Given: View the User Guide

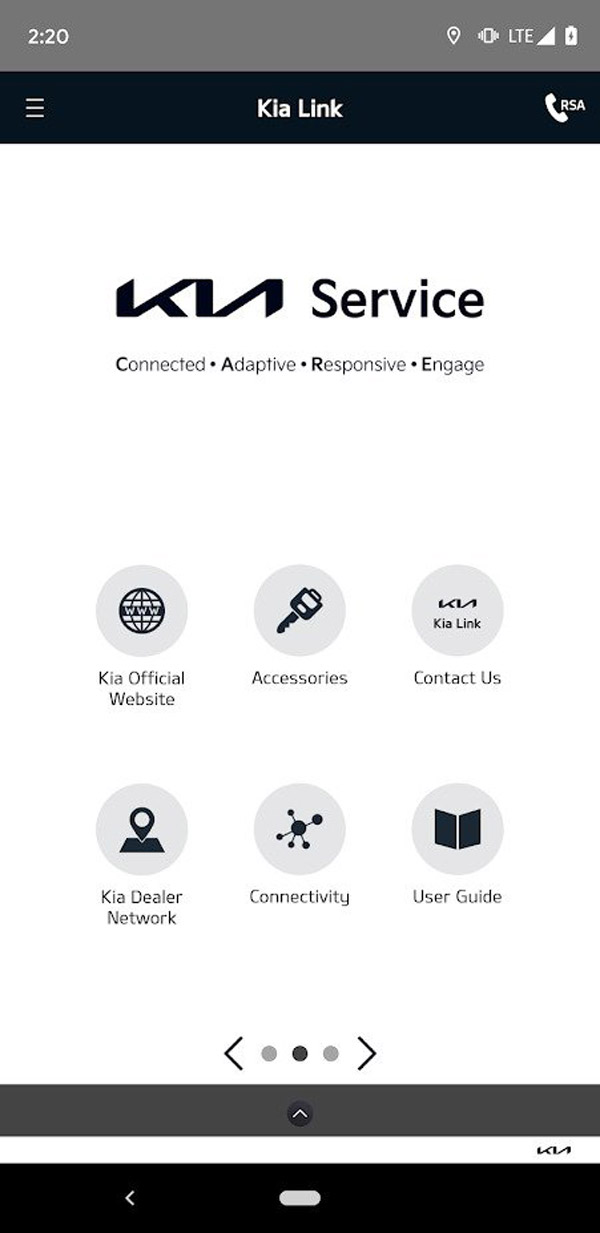Looking at the screenshot, I should (458, 829).
